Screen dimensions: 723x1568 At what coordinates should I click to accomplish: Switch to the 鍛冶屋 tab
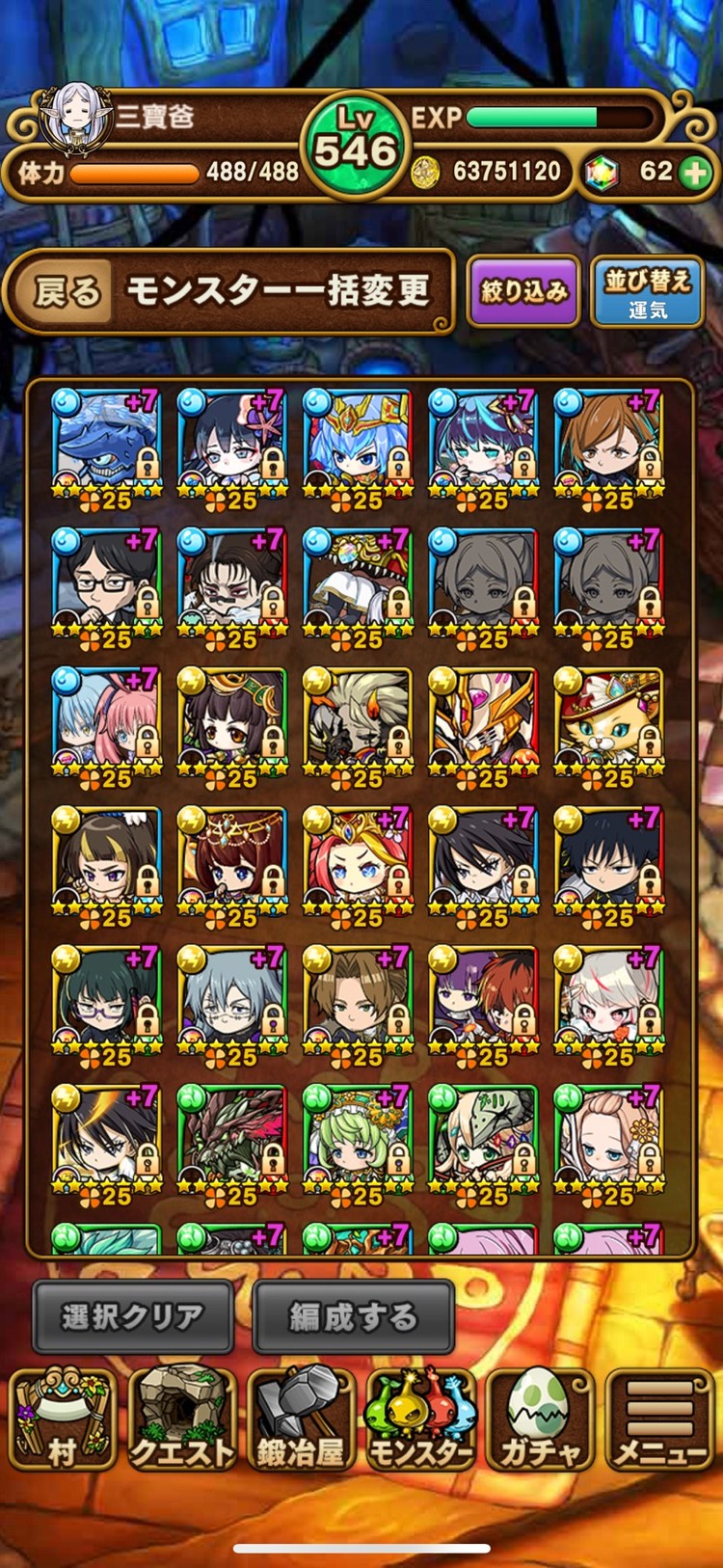(301, 1419)
